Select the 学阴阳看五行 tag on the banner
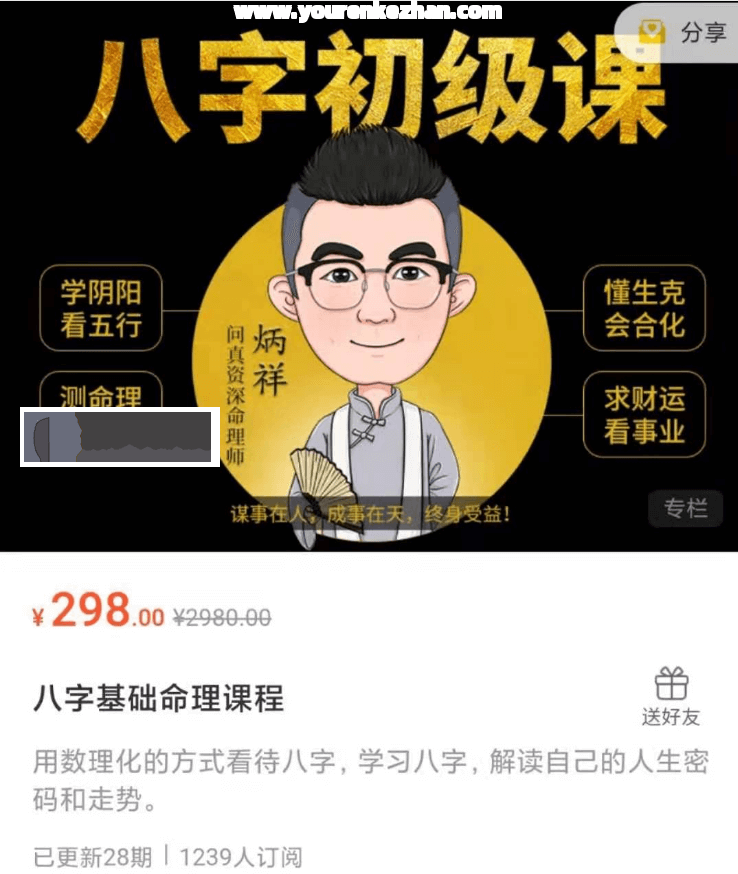 click(99, 305)
